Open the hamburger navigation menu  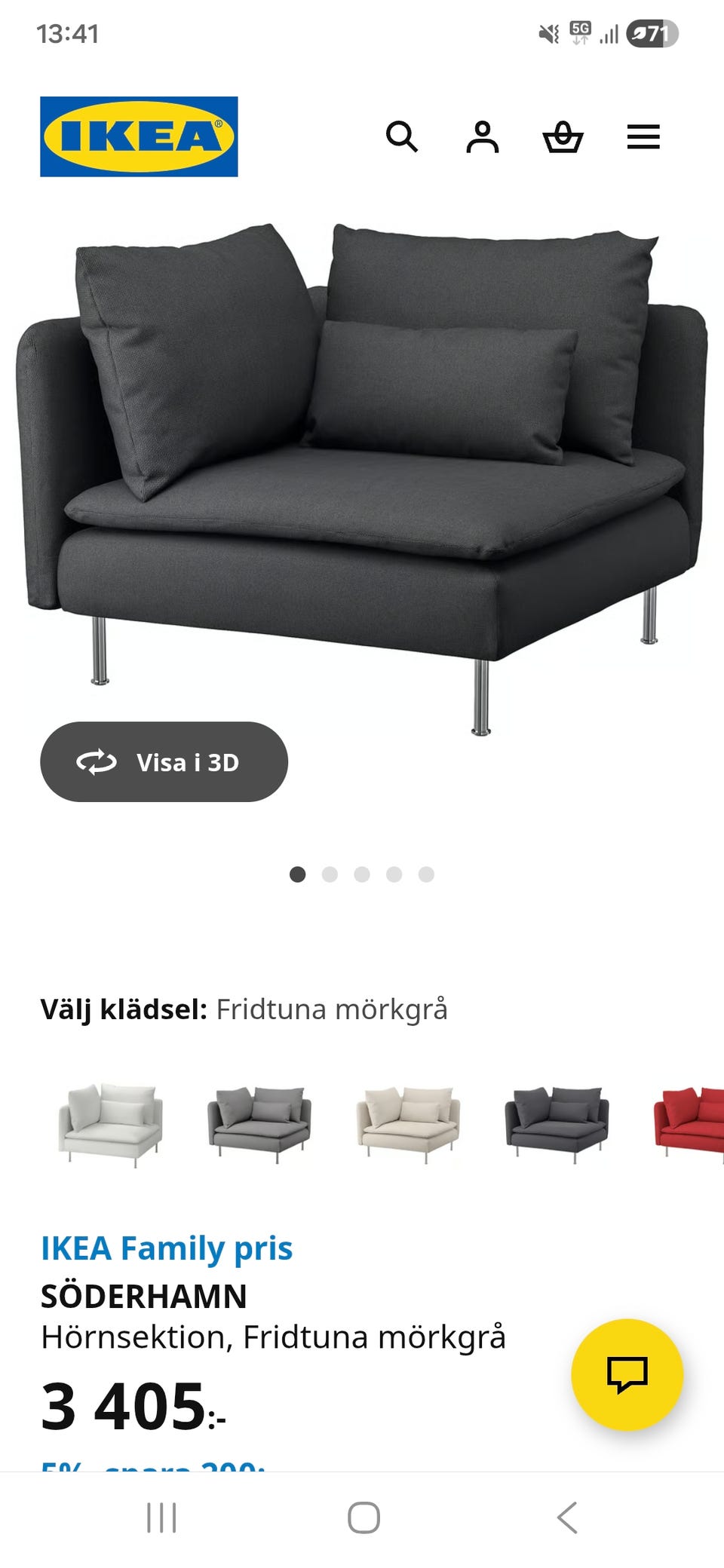tap(644, 138)
